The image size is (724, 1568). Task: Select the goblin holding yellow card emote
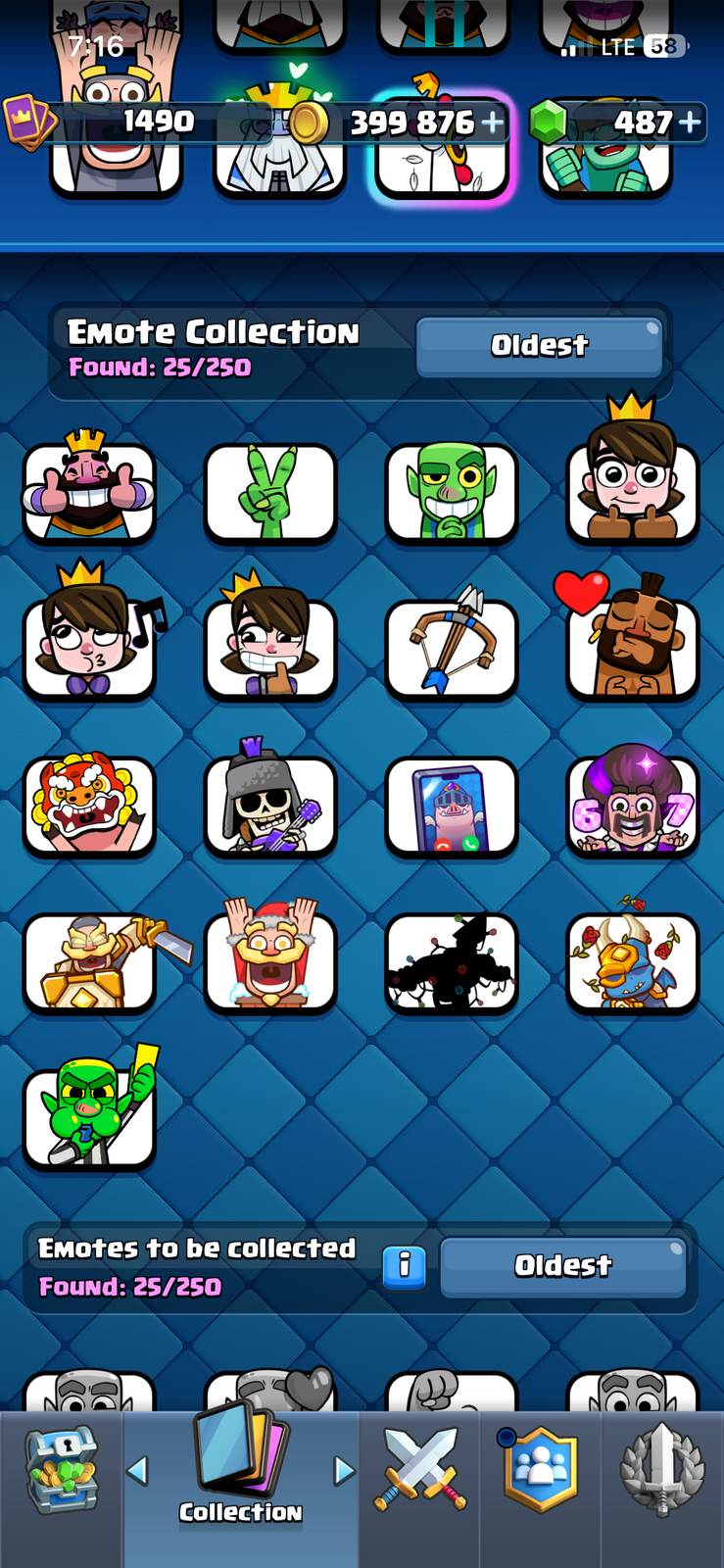pos(89,1107)
